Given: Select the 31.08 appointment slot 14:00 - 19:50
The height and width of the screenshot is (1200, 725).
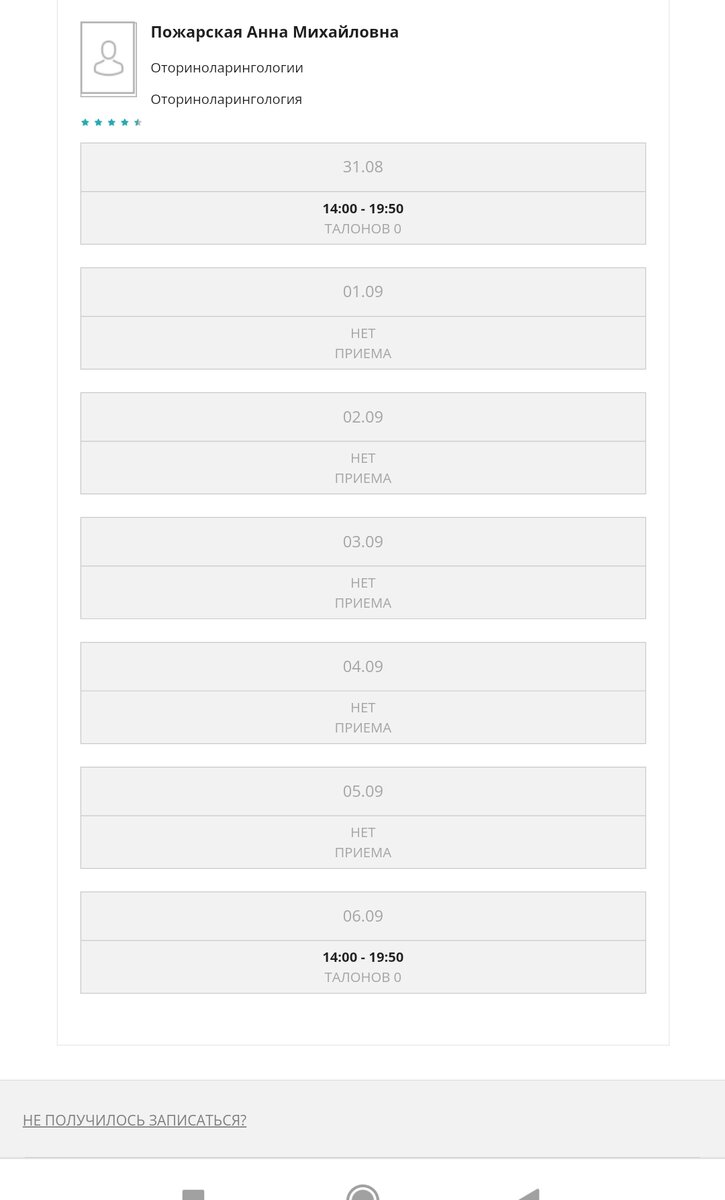Looking at the screenshot, I should pyautogui.click(x=363, y=218).
